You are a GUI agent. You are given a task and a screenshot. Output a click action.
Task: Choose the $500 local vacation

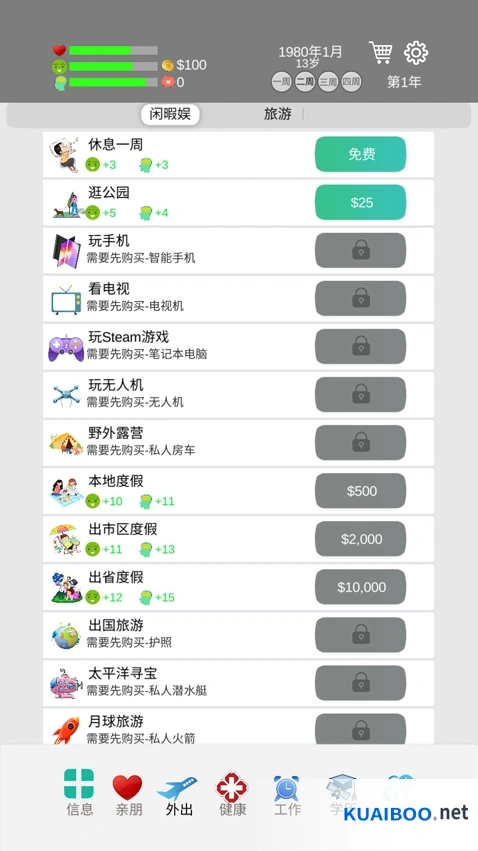(360, 491)
